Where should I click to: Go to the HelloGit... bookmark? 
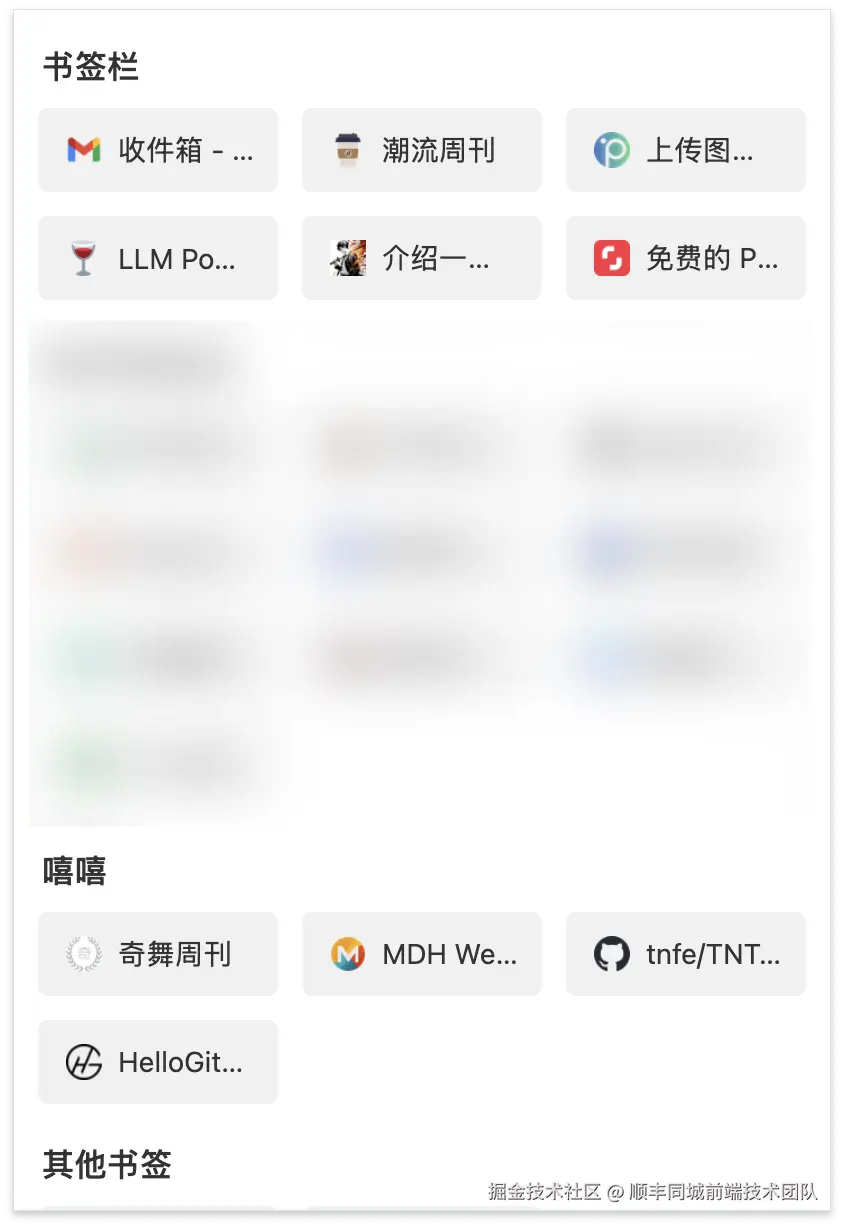coord(158,1062)
